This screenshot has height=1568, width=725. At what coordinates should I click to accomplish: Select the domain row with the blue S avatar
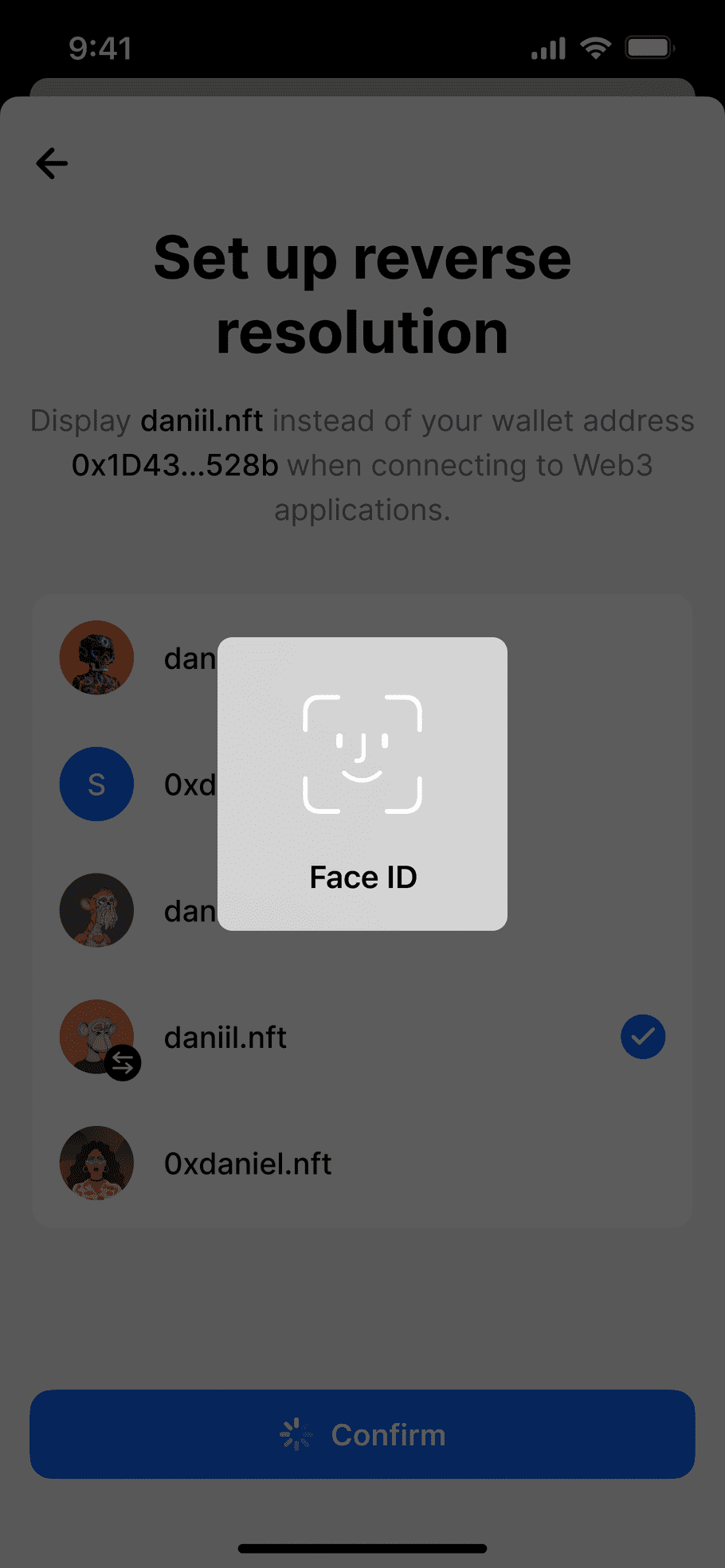click(362, 784)
